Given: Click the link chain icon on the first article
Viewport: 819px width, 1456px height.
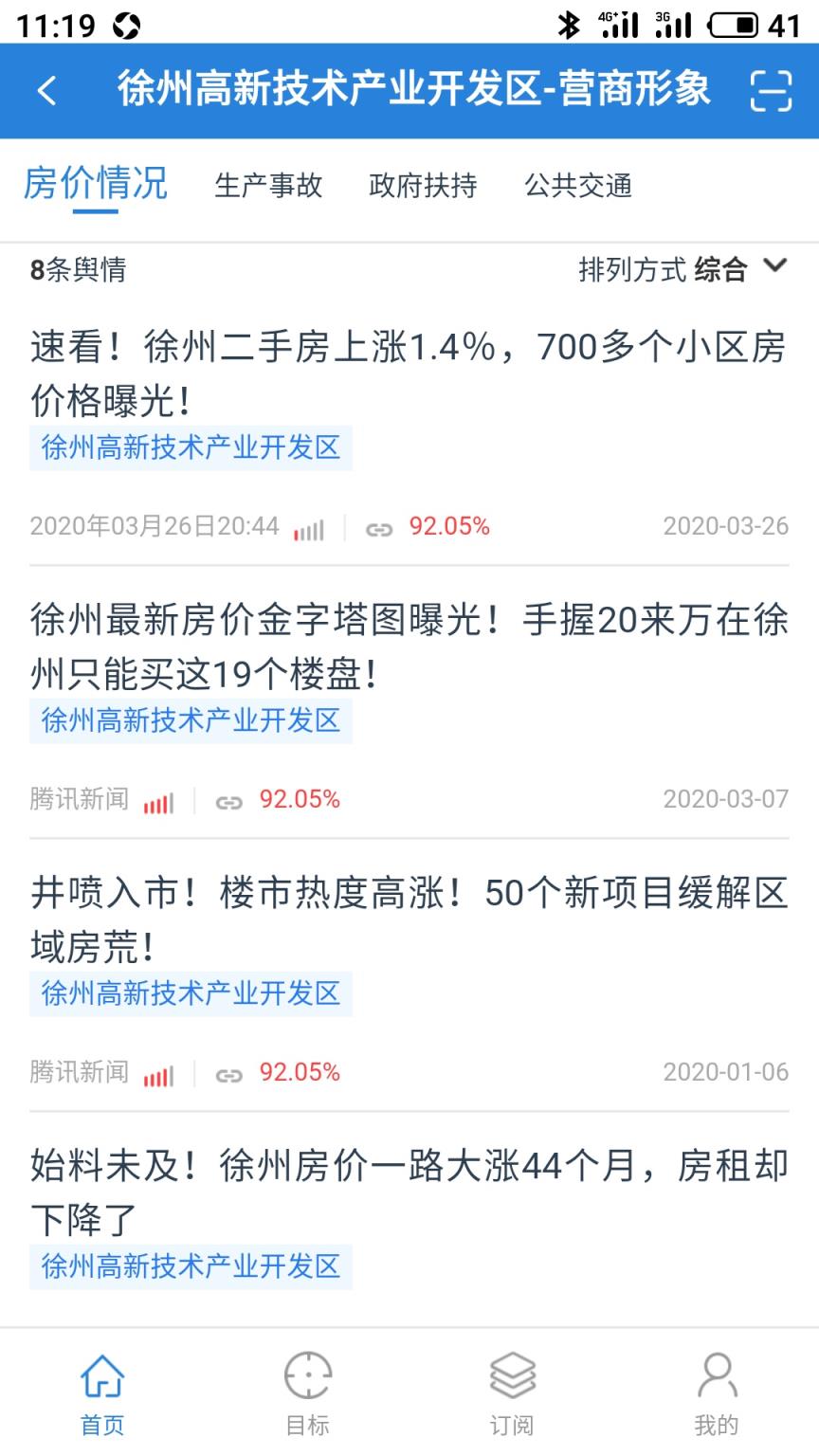Looking at the screenshot, I should [x=379, y=527].
